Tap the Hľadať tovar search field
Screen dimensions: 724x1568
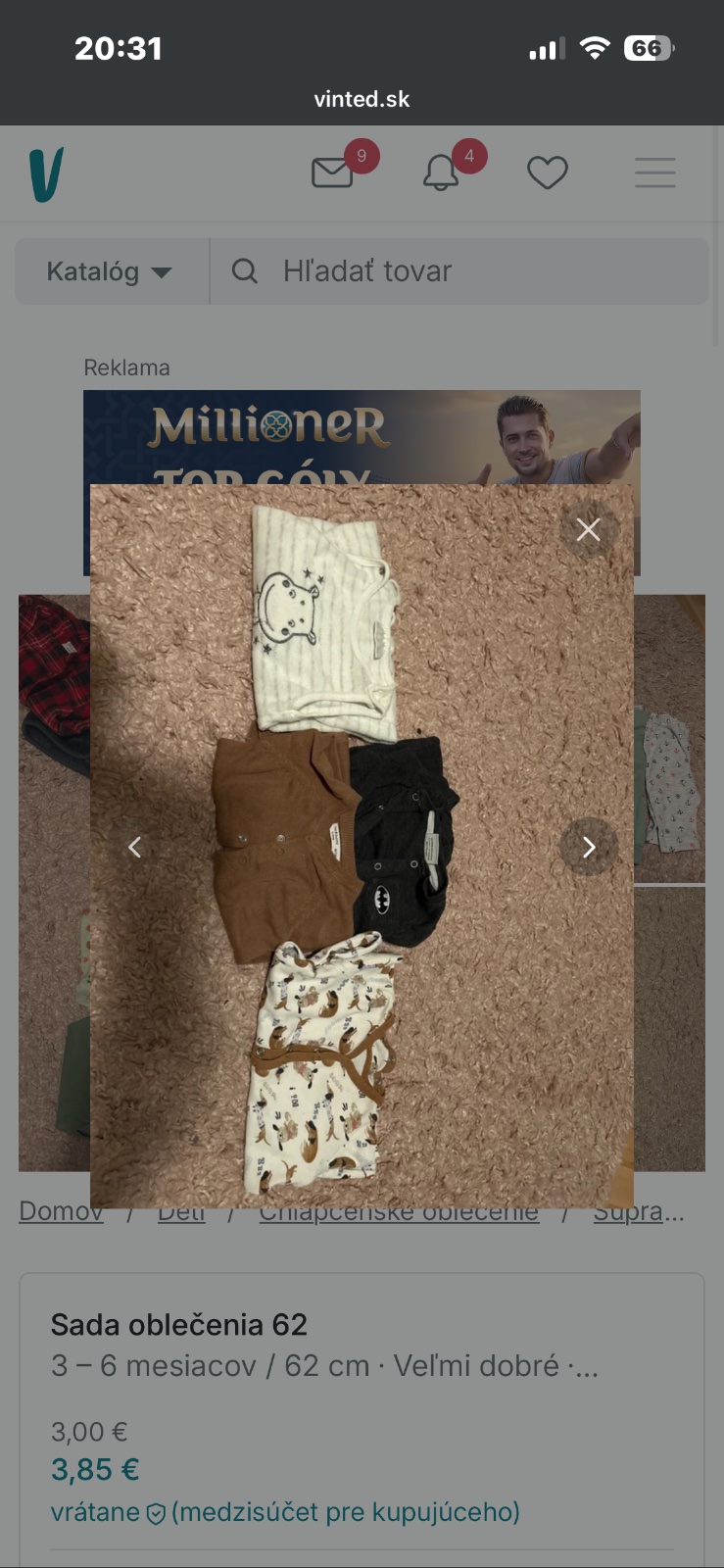pos(460,271)
